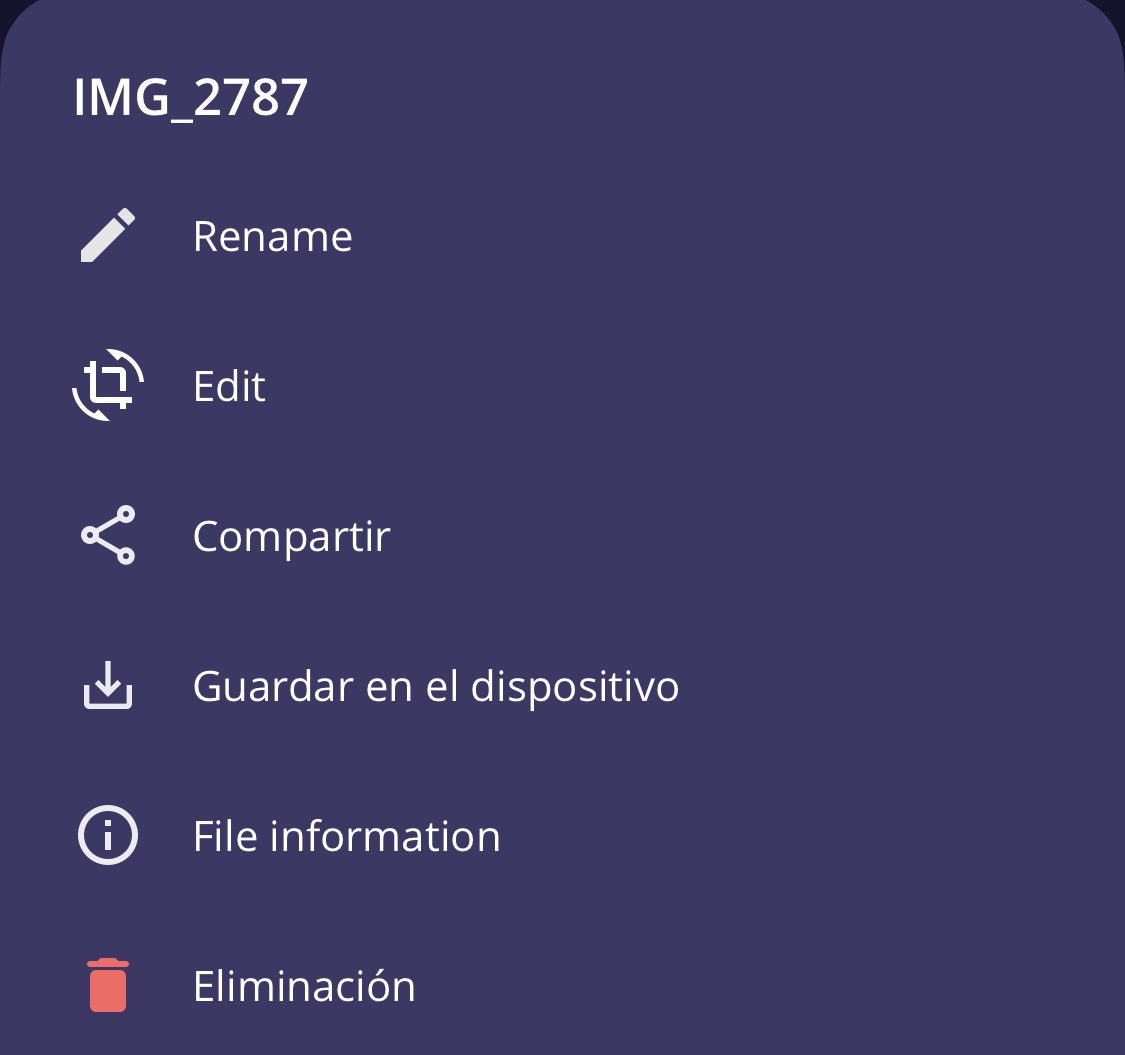
Task: Rename the file IMG_2787
Action: (272, 237)
